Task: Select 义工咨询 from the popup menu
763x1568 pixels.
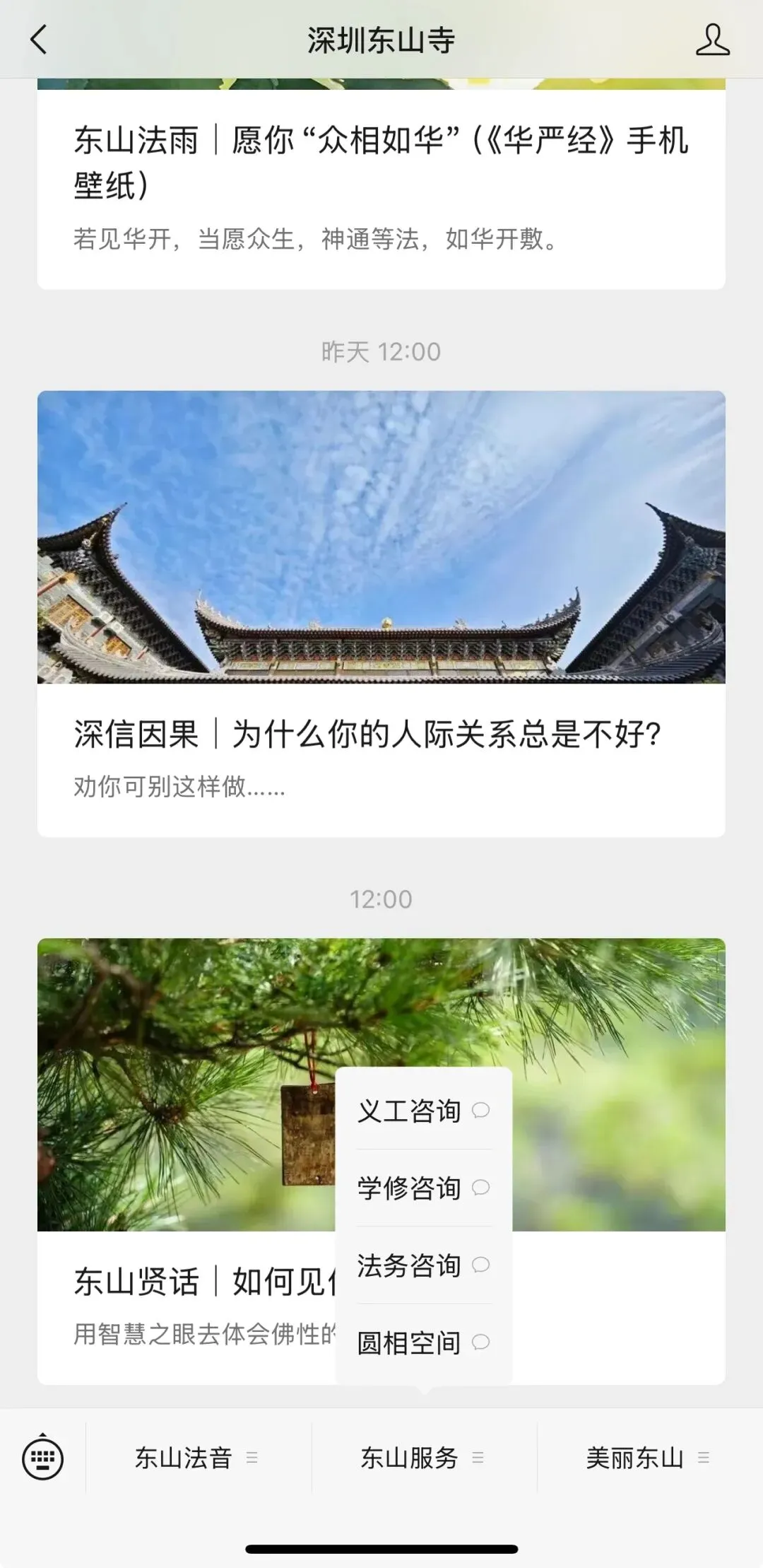Action: [x=422, y=1111]
